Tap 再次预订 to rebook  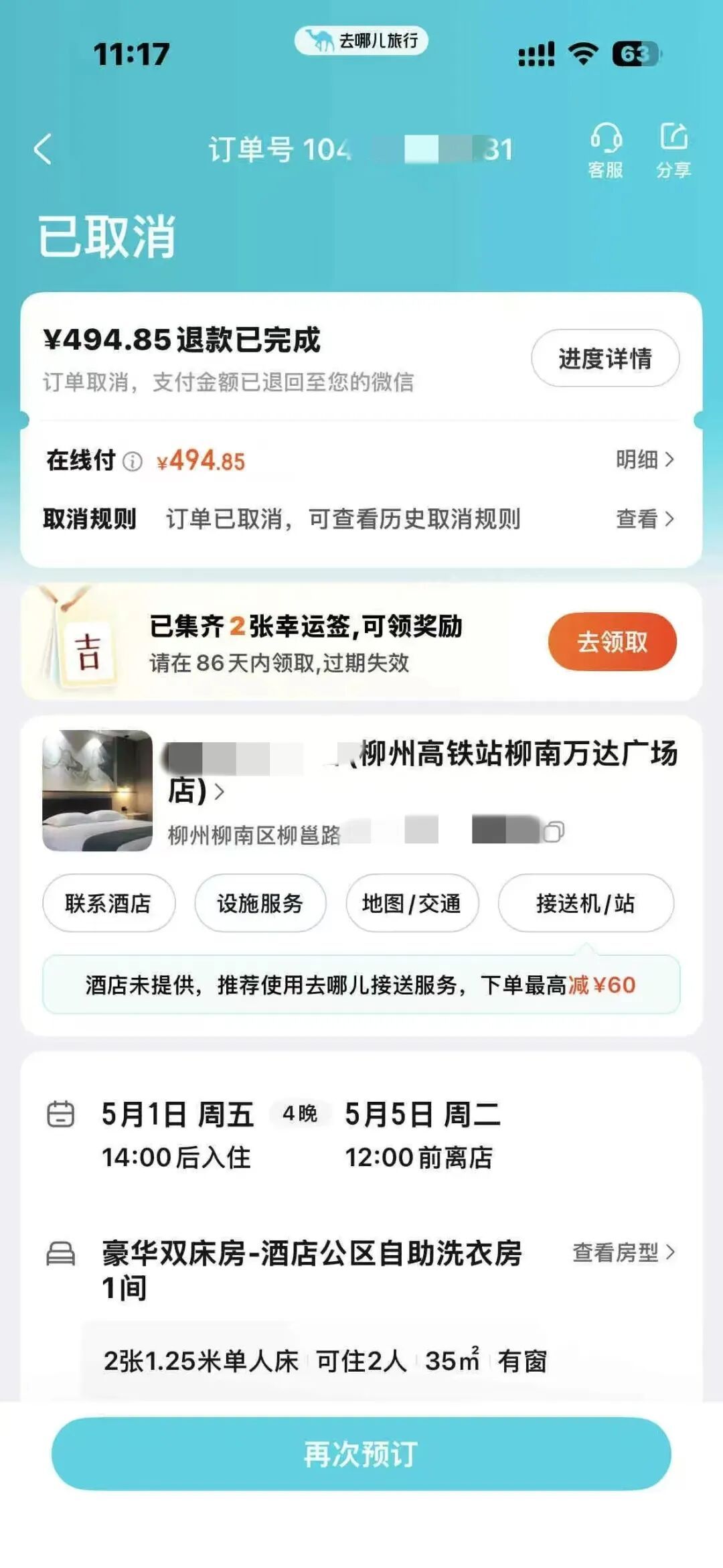point(361,1453)
